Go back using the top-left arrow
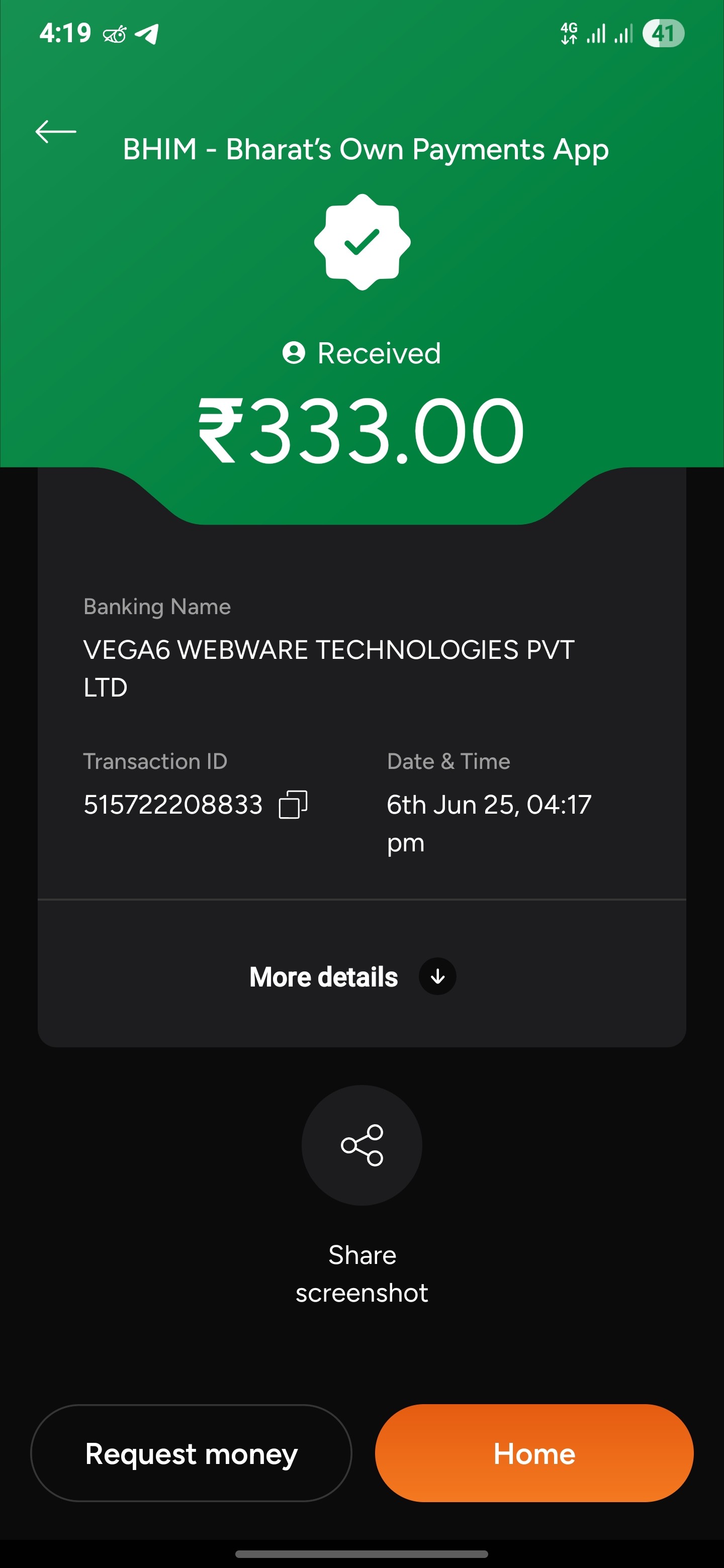This screenshot has height=1568, width=724. tap(55, 132)
